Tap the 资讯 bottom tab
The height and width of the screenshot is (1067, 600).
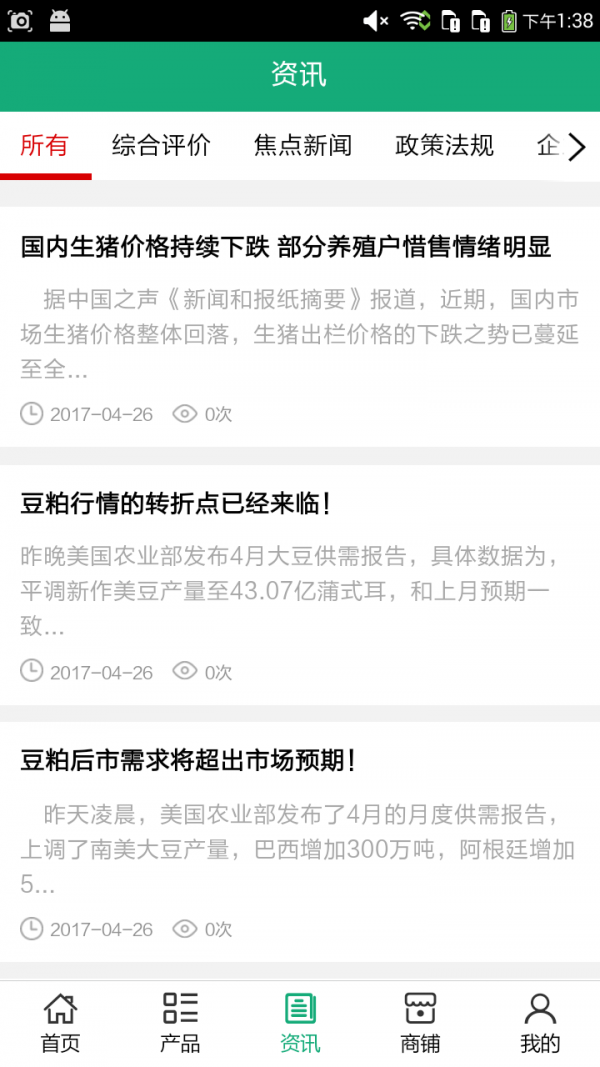tap(300, 1023)
